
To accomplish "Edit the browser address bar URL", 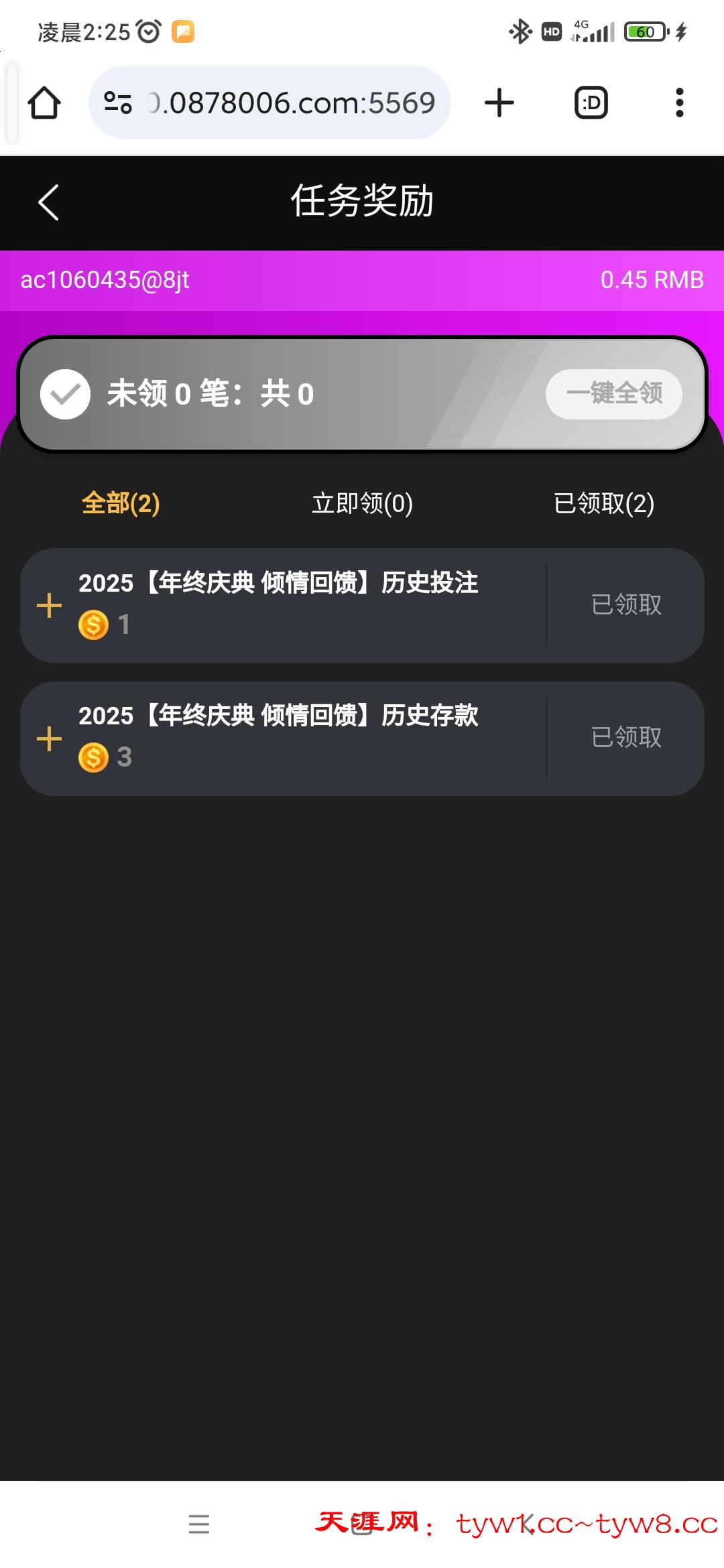I will (291, 103).
